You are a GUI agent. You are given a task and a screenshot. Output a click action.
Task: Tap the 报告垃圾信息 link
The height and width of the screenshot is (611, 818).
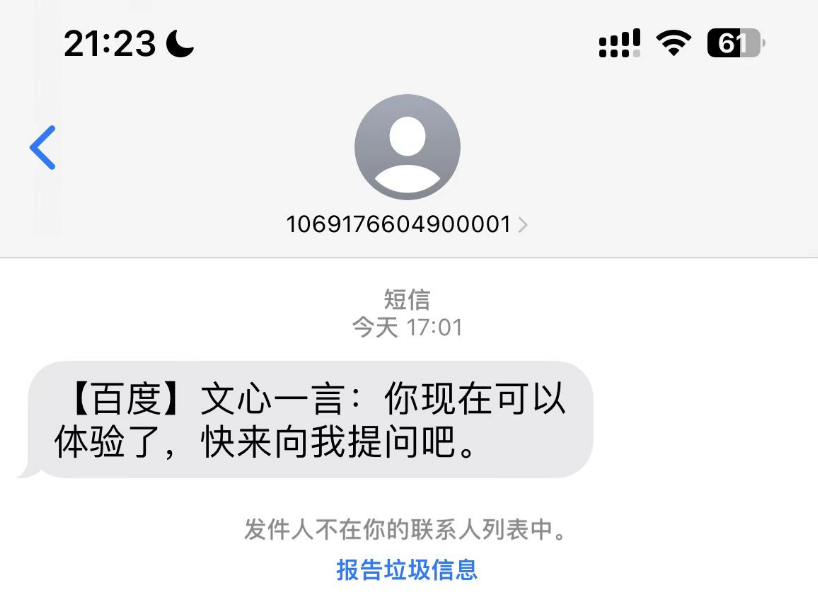(x=407, y=570)
